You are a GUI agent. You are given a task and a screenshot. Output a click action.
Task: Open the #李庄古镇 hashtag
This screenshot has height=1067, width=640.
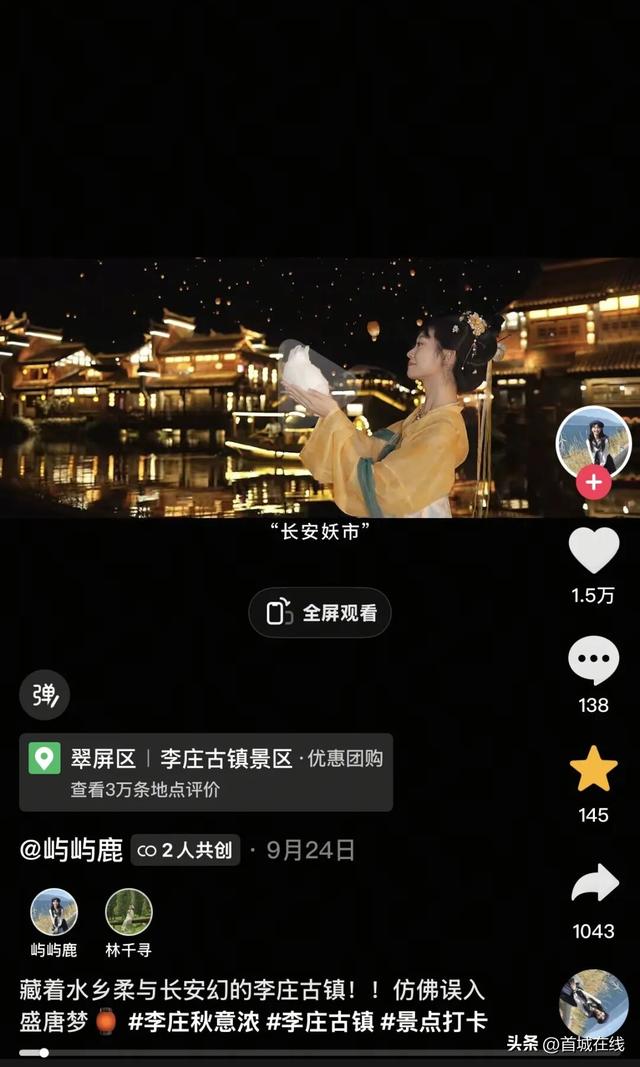click(x=320, y=1021)
